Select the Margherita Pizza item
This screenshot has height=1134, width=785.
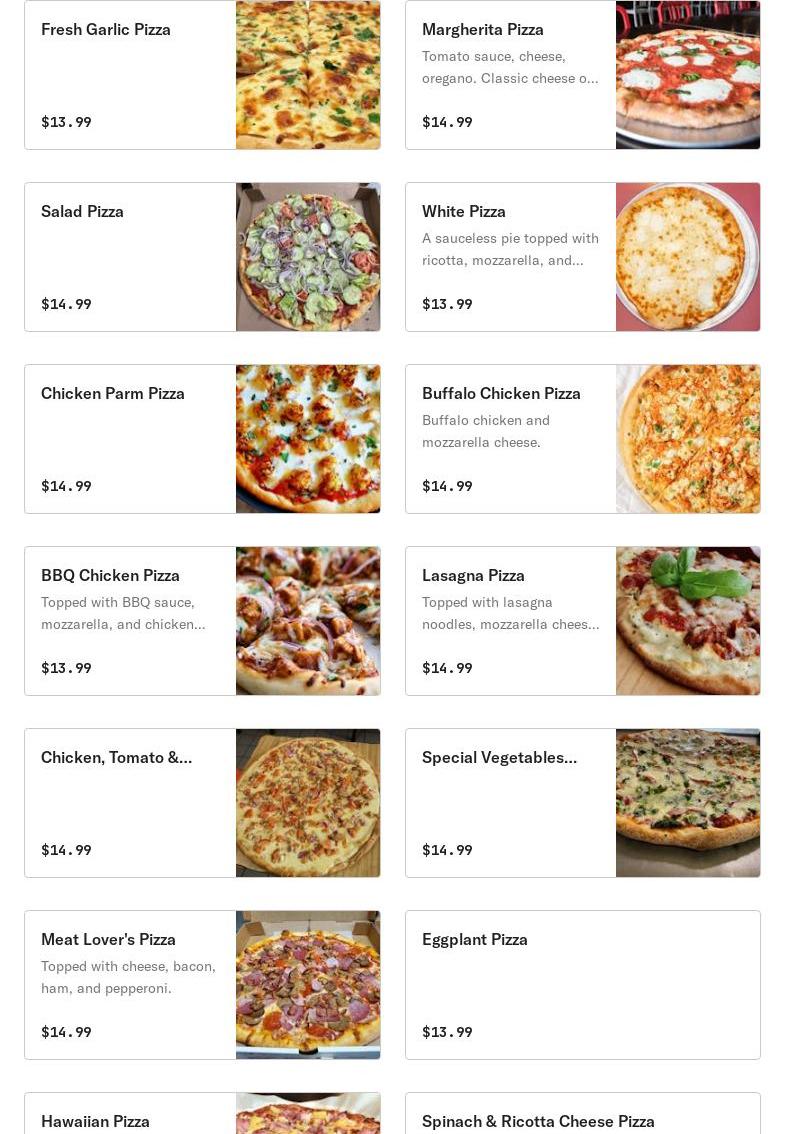(x=582, y=75)
